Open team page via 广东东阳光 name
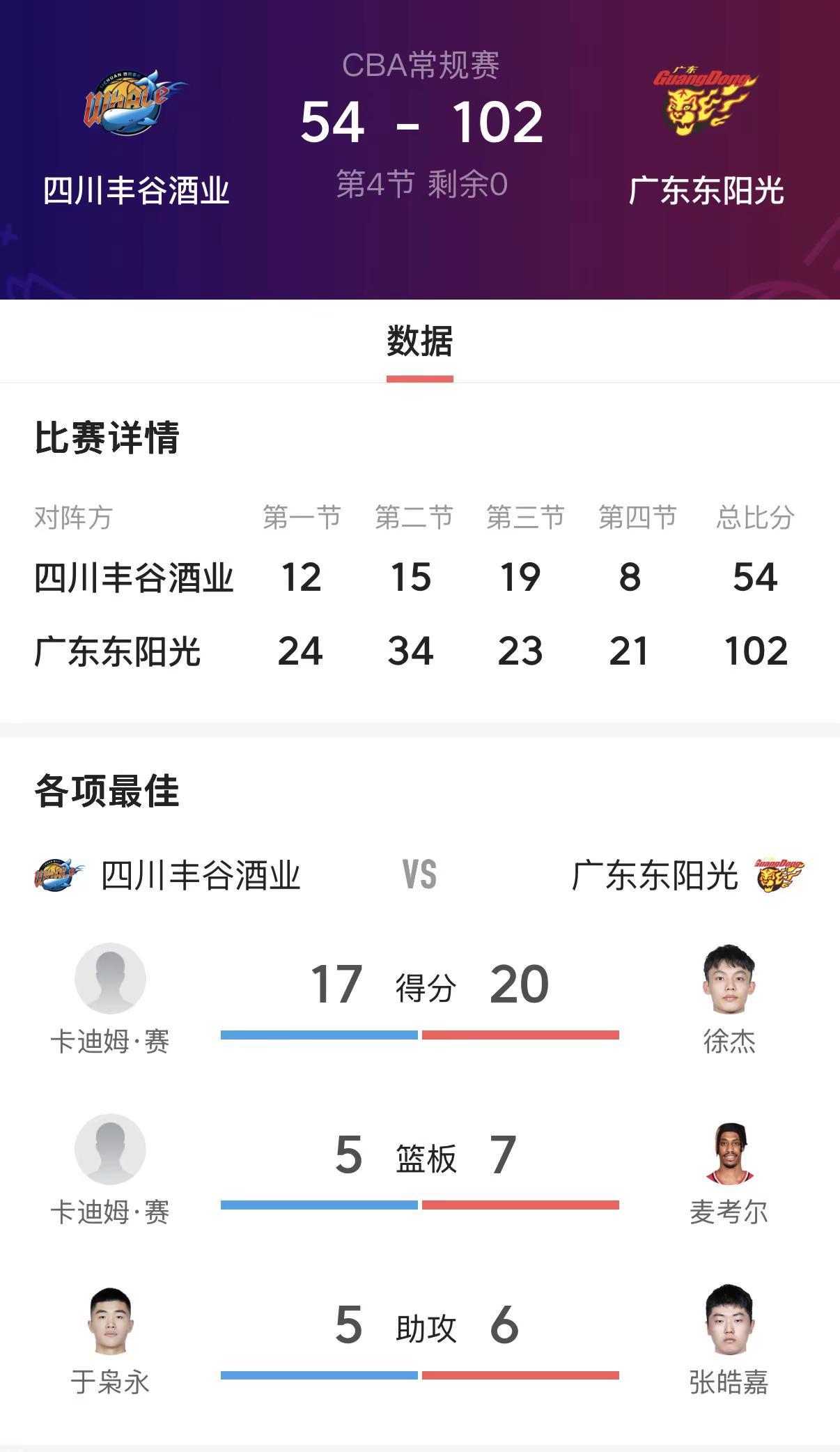Image resolution: width=840 pixels, height=1452 pixels. [x=703, y=190]
